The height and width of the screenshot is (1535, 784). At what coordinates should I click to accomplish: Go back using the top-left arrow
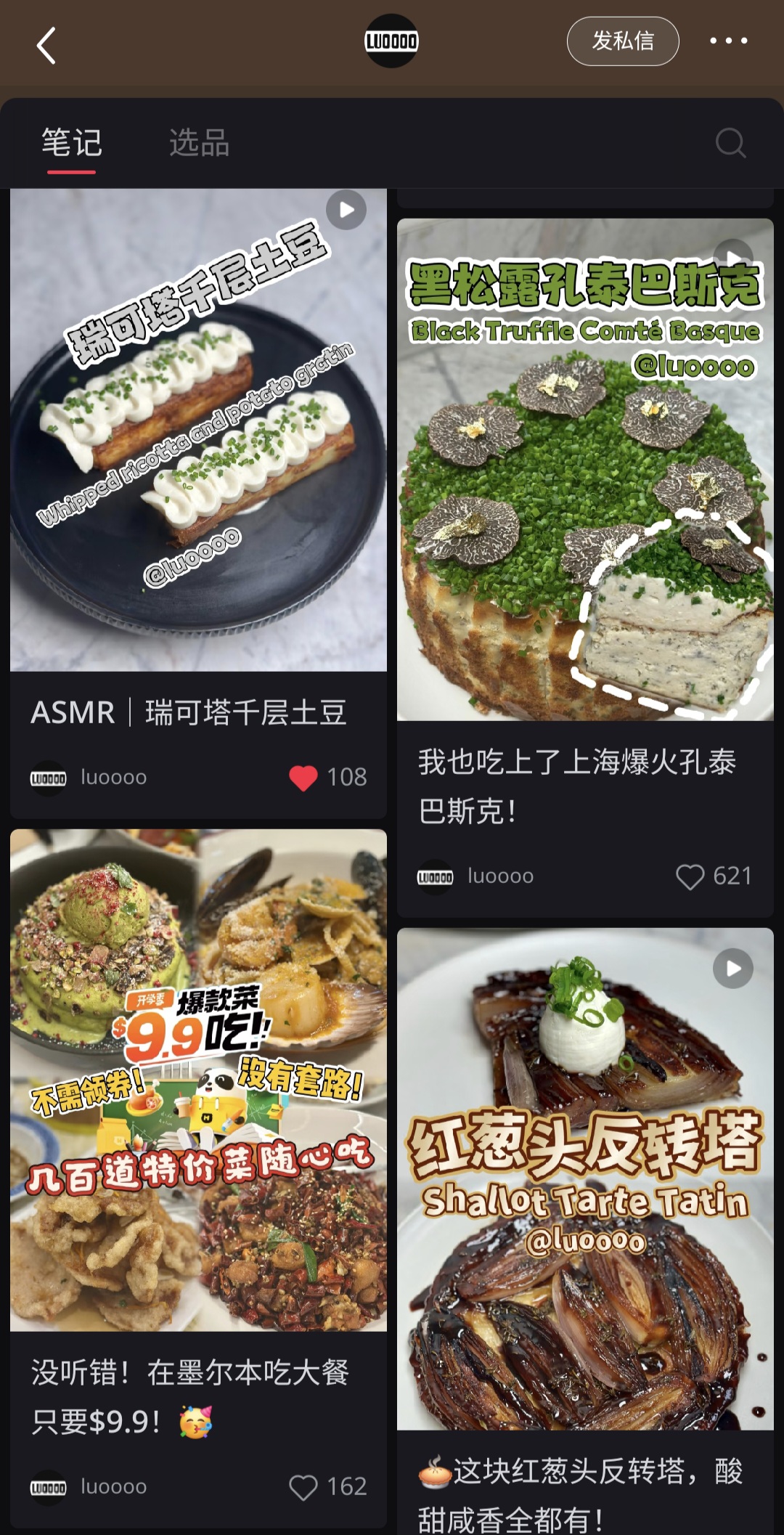tap(46, 46)
